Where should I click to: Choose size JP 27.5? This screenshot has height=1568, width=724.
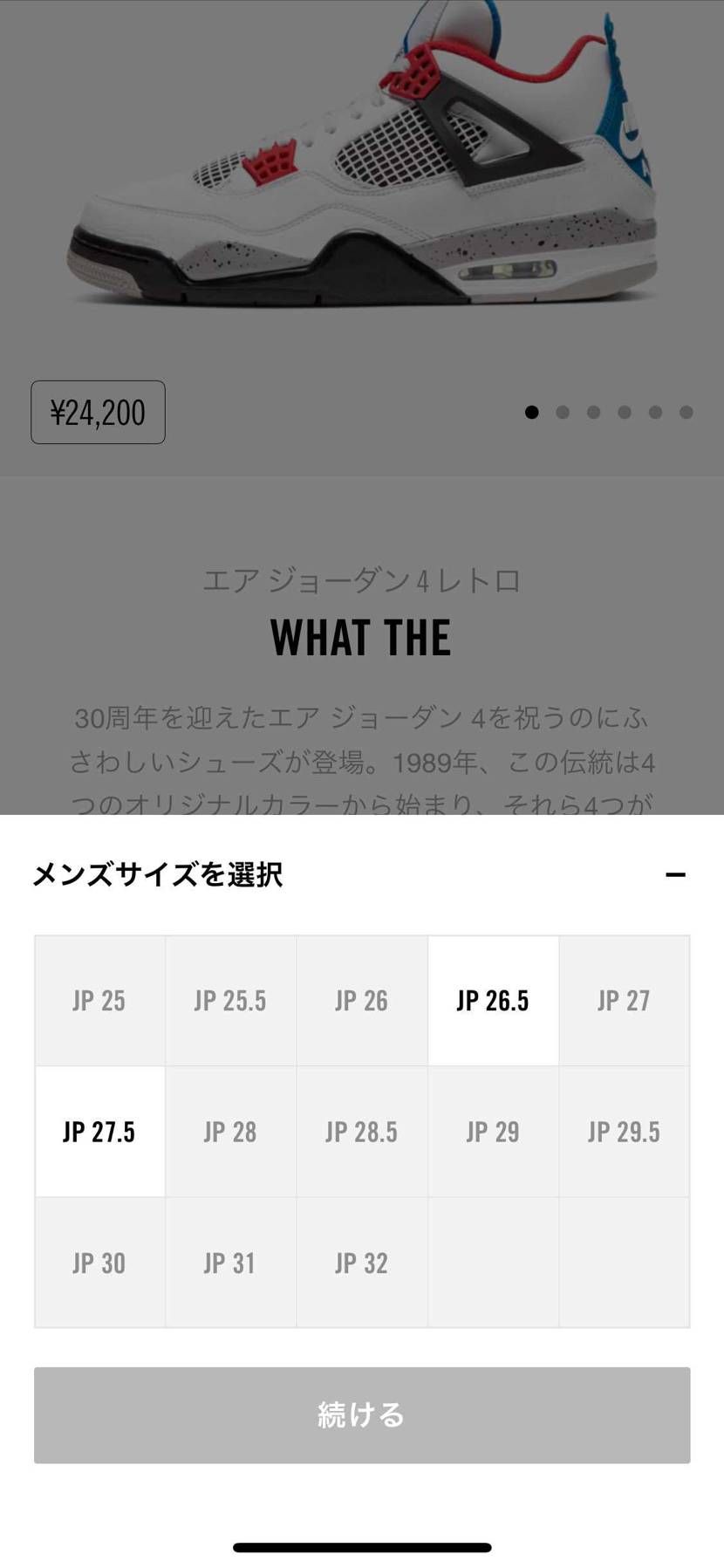pyautogui.click(x=99, y=1132)
